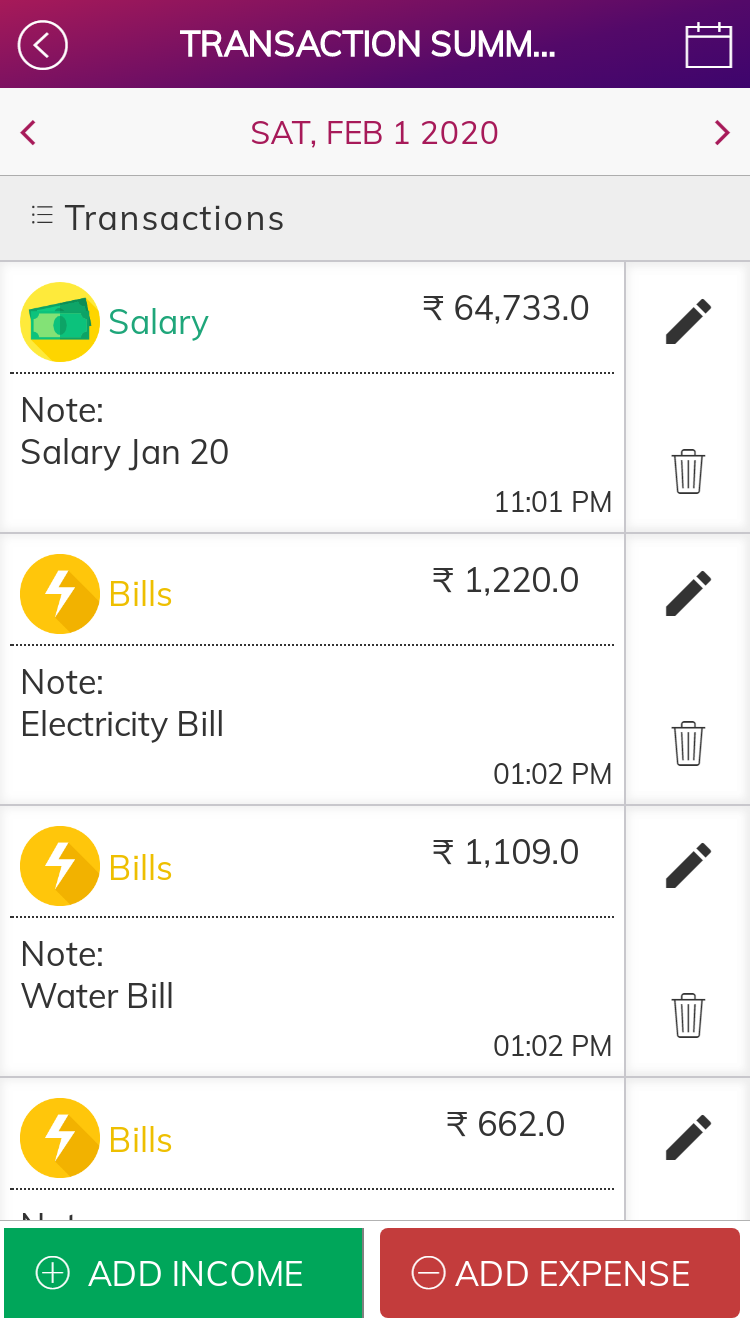Screen dimensions: 750x1334
Task: Delete the Electricity Bill transaction
Action: pyautogui.click(x=688, y=743)
